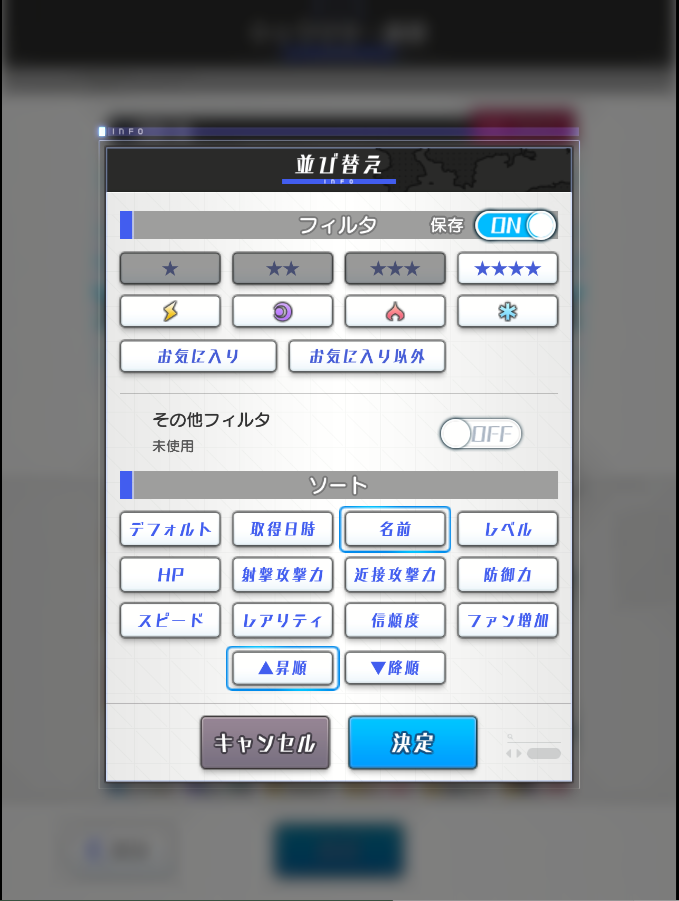The height and width of the screenshot is (901, 679).
Task: Sort by デフォルト default order
Action: [x=170, y=529]
